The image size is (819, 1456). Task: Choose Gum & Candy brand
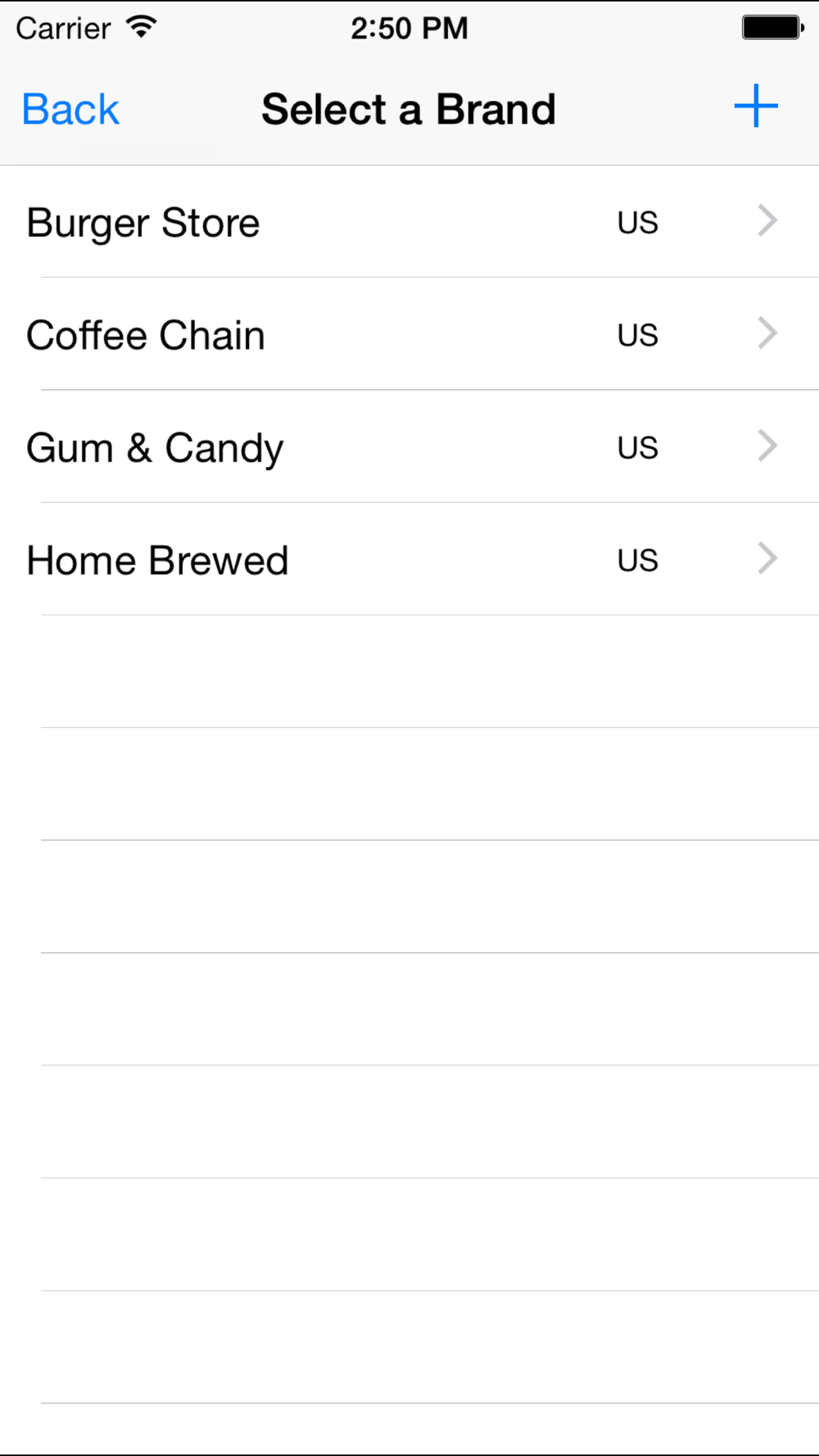coord(409,447)
